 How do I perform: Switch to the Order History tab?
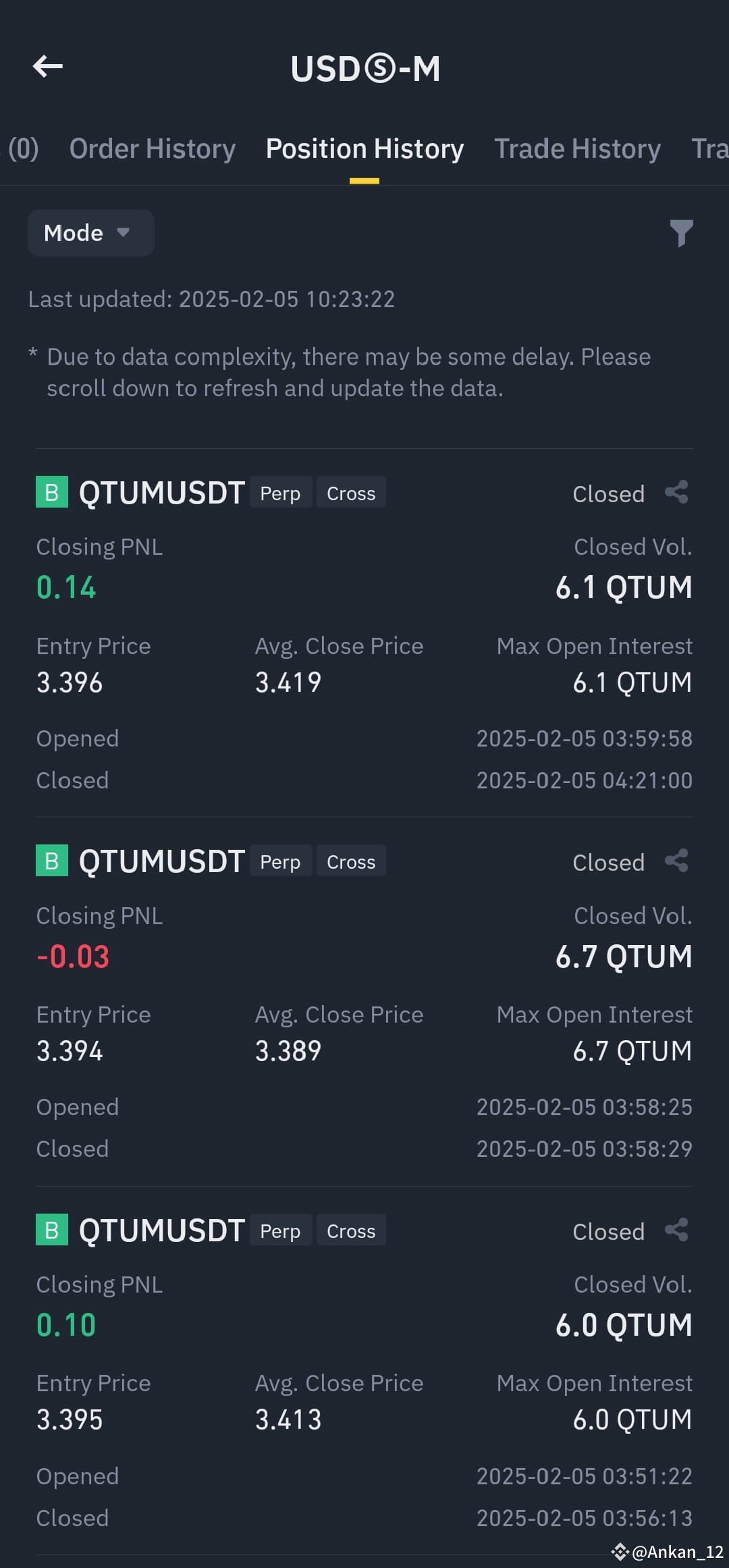pos(152,148)
